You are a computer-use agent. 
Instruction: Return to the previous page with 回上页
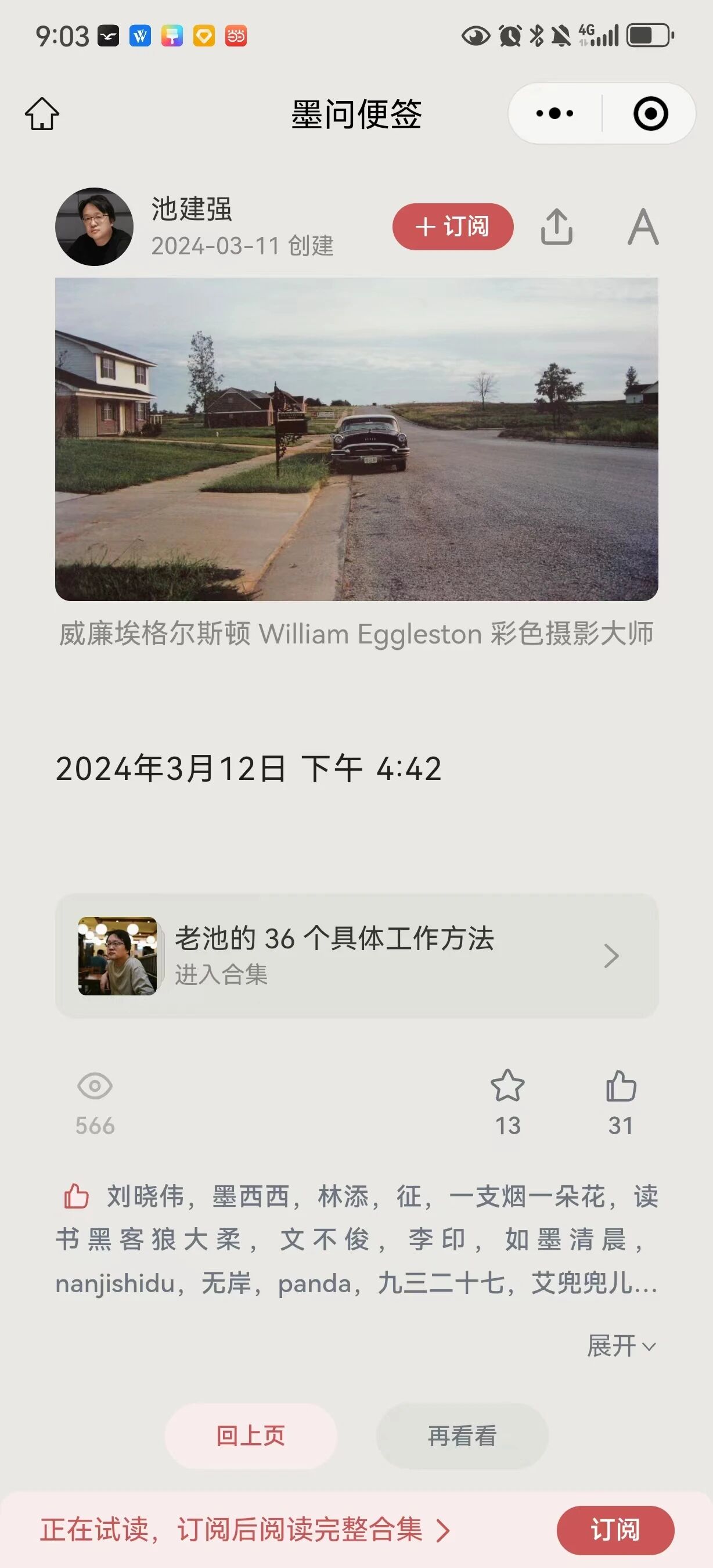[x=251, y=1436]
